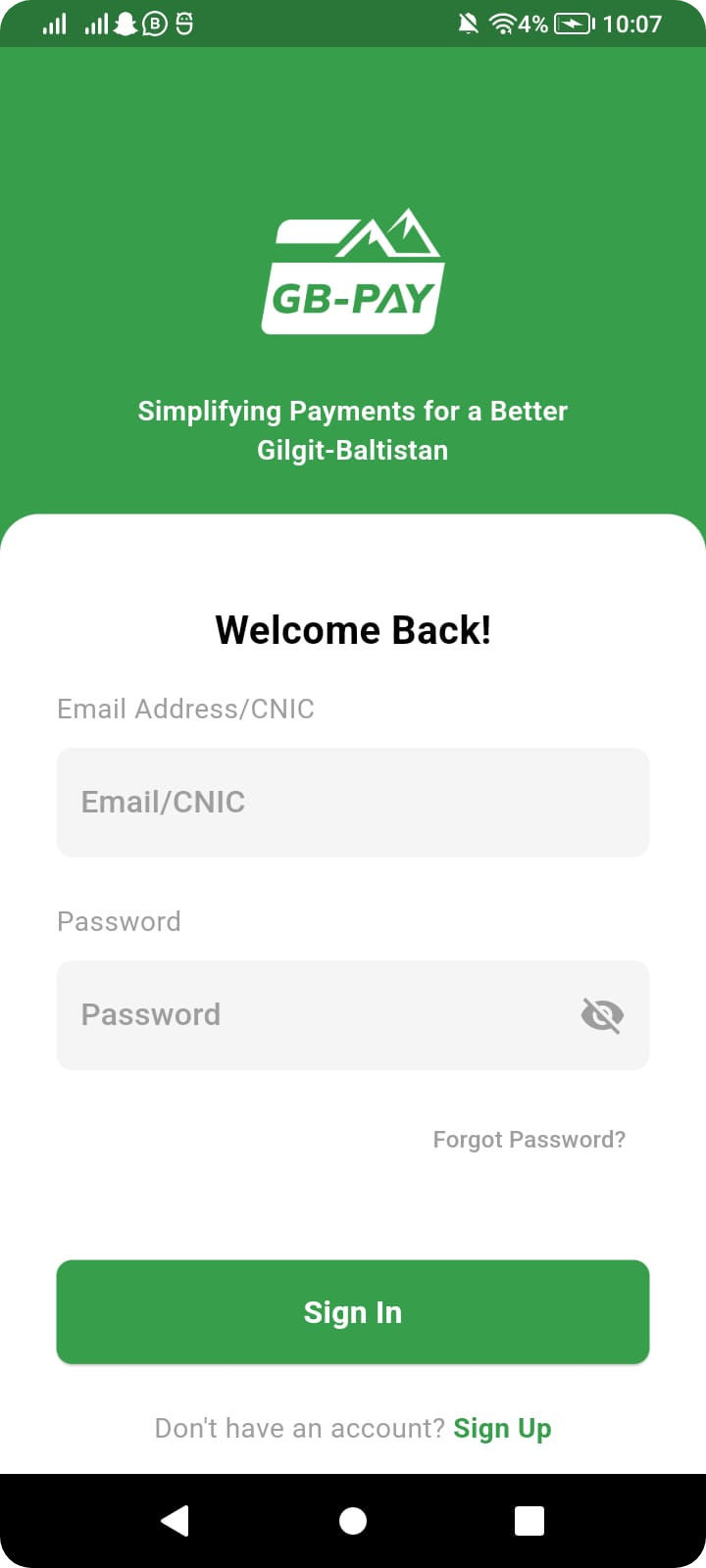Focus the Password text field

point(314,1014)
